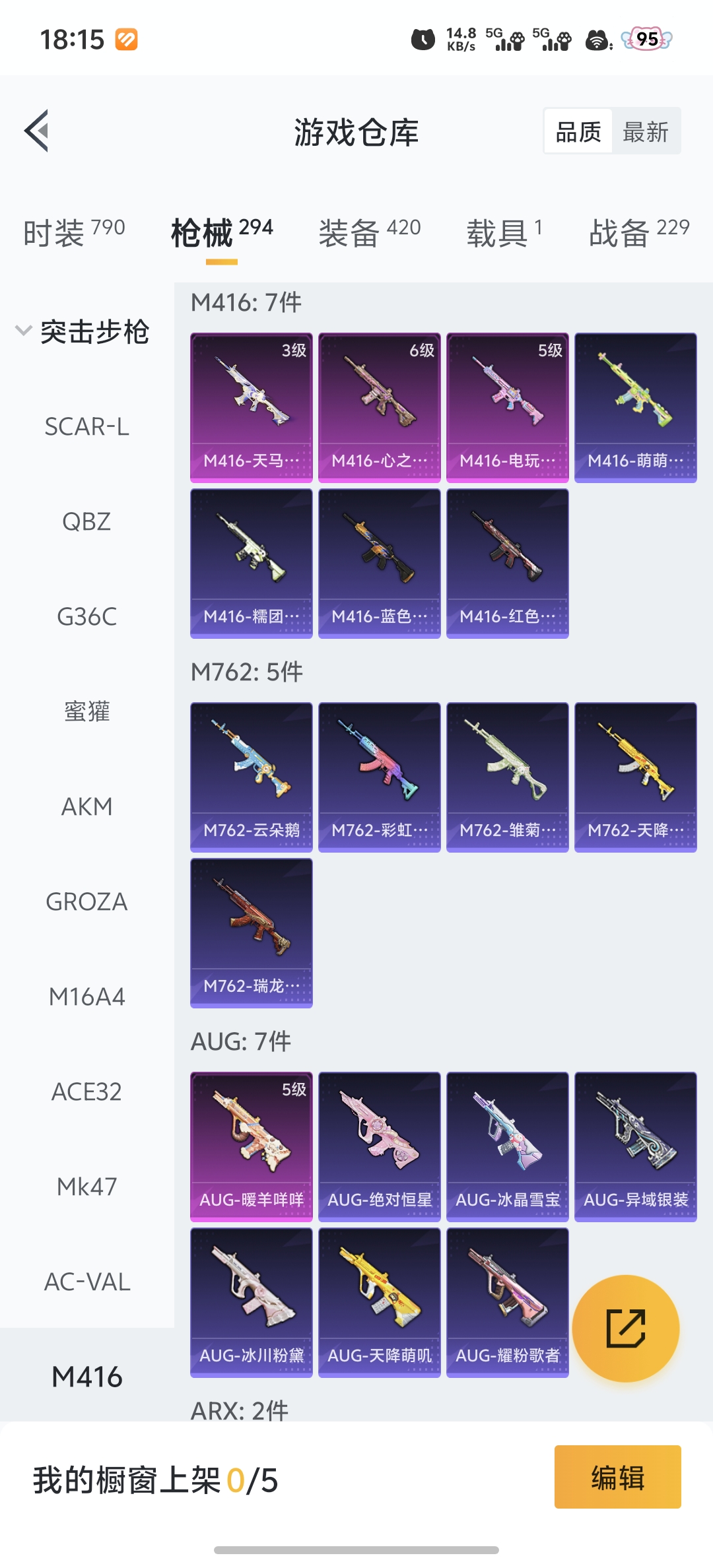This screenshot has width=713, height=1568.
Task: Tap the 编辑 button
Action: 617,1477
